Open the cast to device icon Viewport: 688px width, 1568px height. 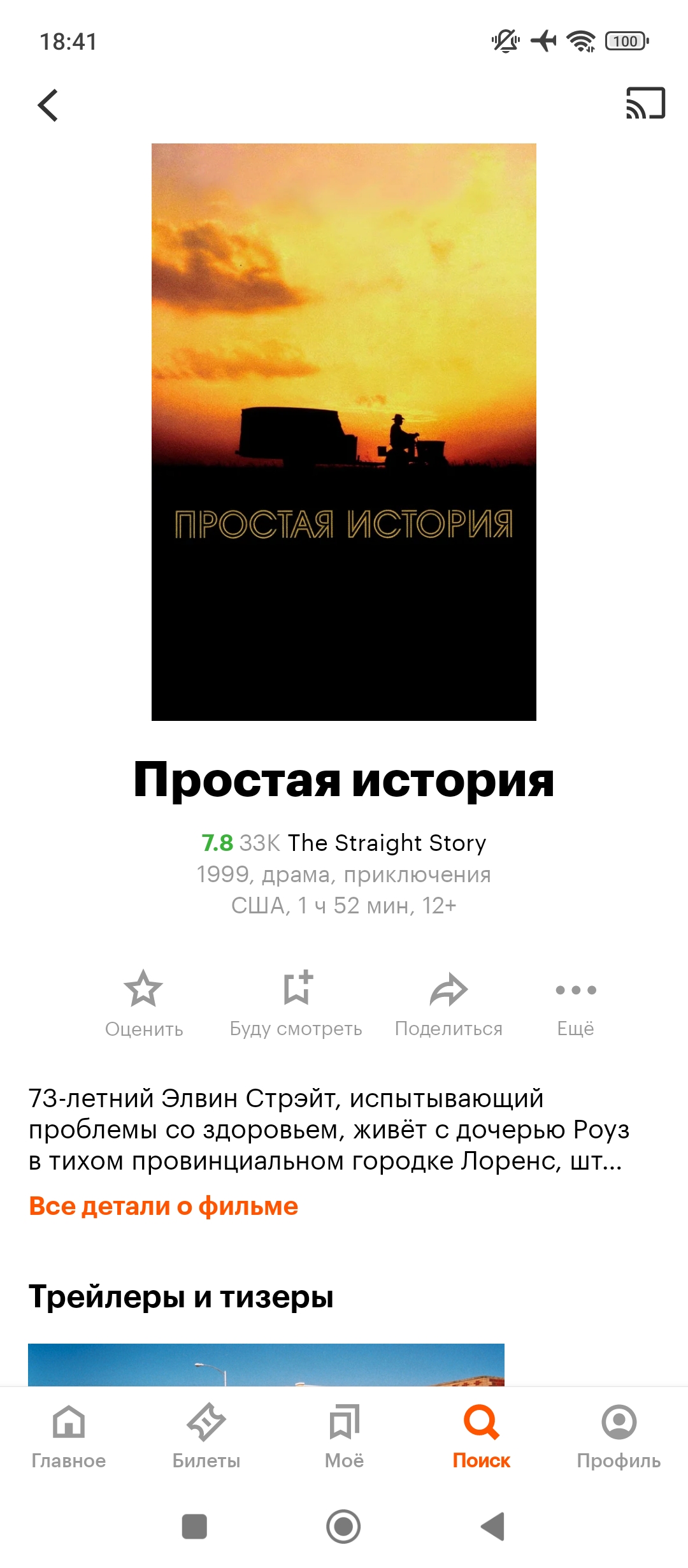(645, 103)
